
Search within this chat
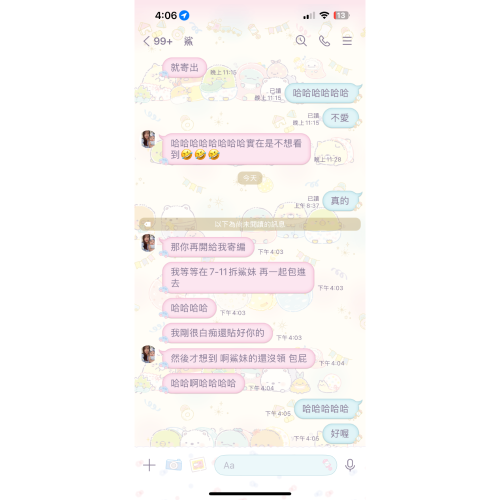tap(301, 41)
